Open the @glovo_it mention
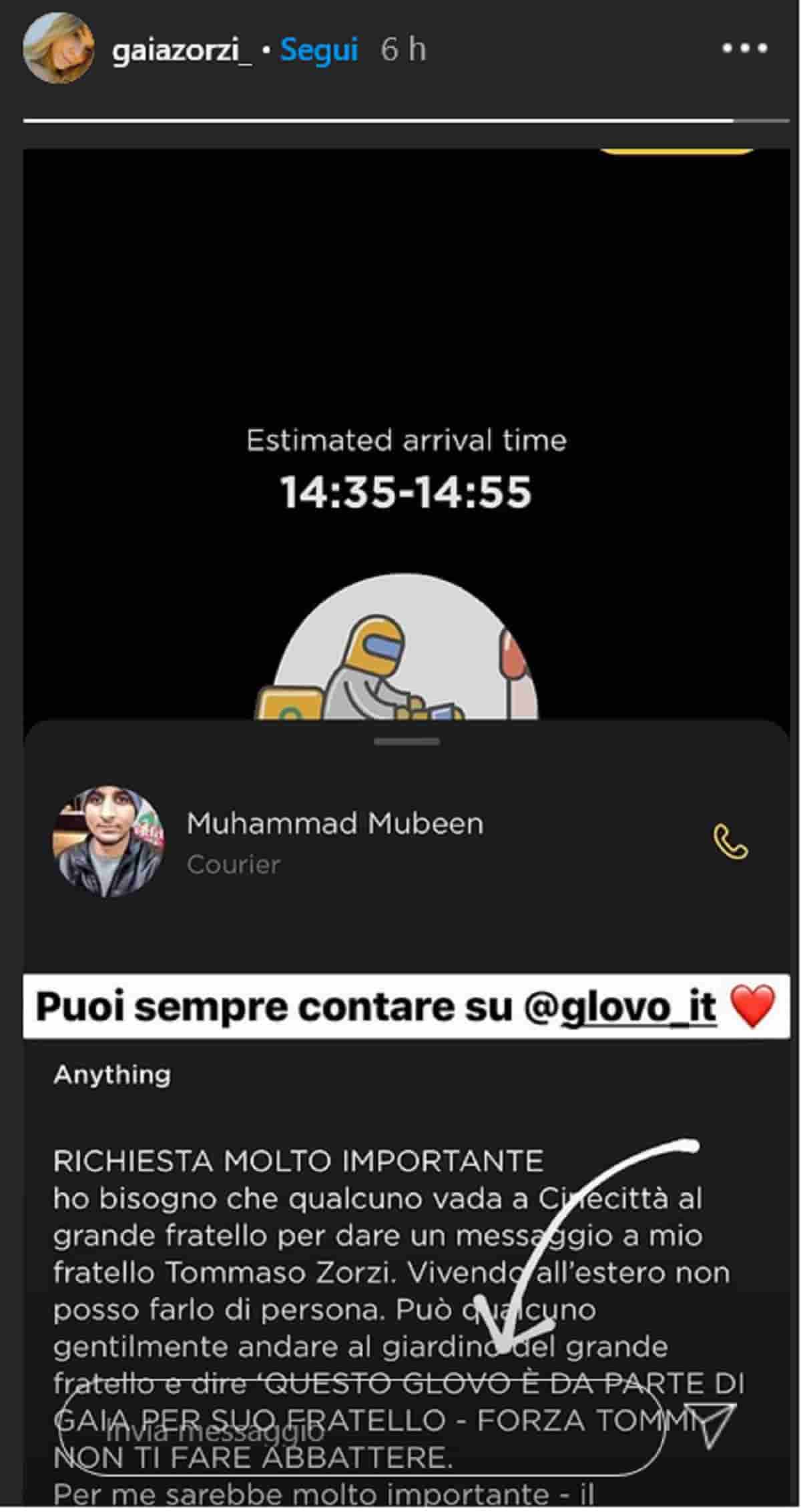 (620, 1008)
